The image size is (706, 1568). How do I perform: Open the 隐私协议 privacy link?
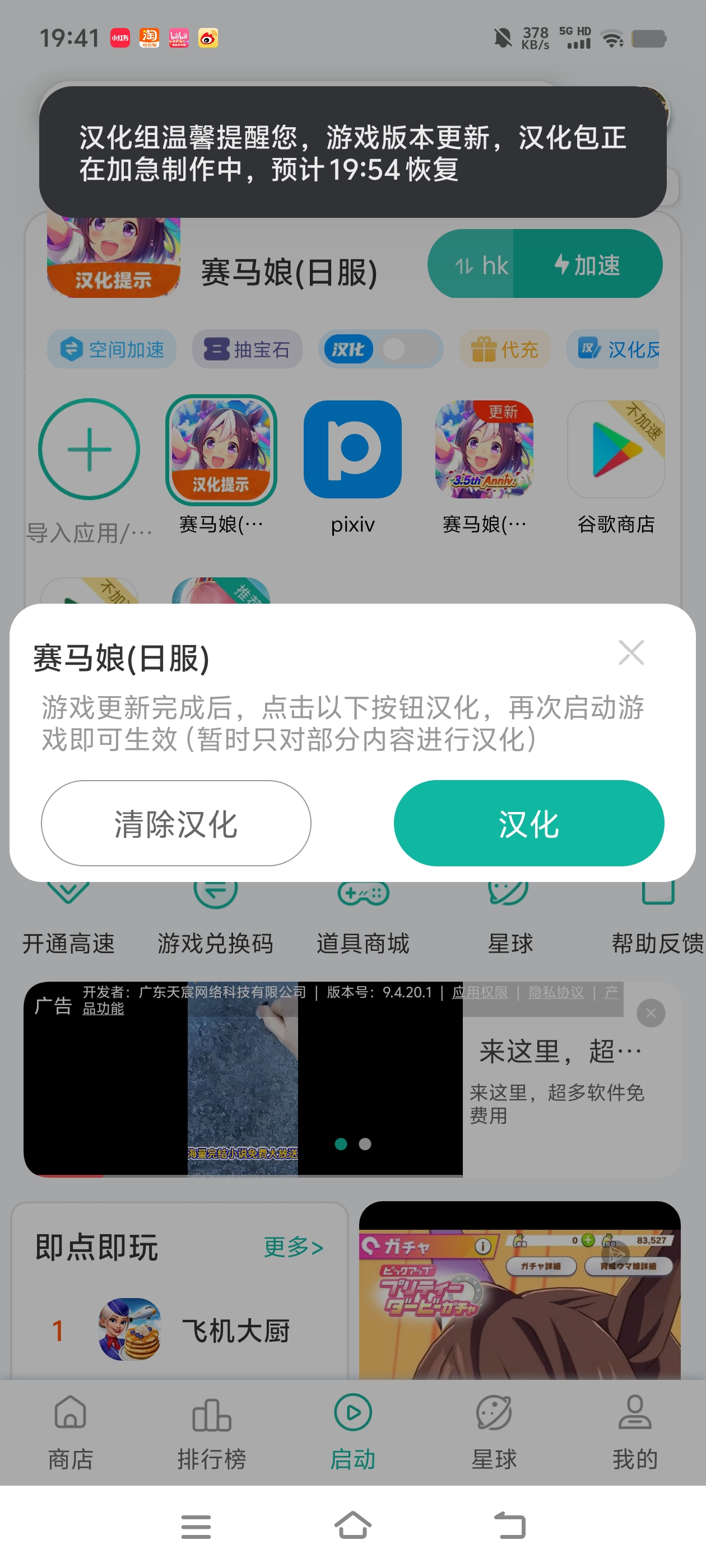pos(555,992)
